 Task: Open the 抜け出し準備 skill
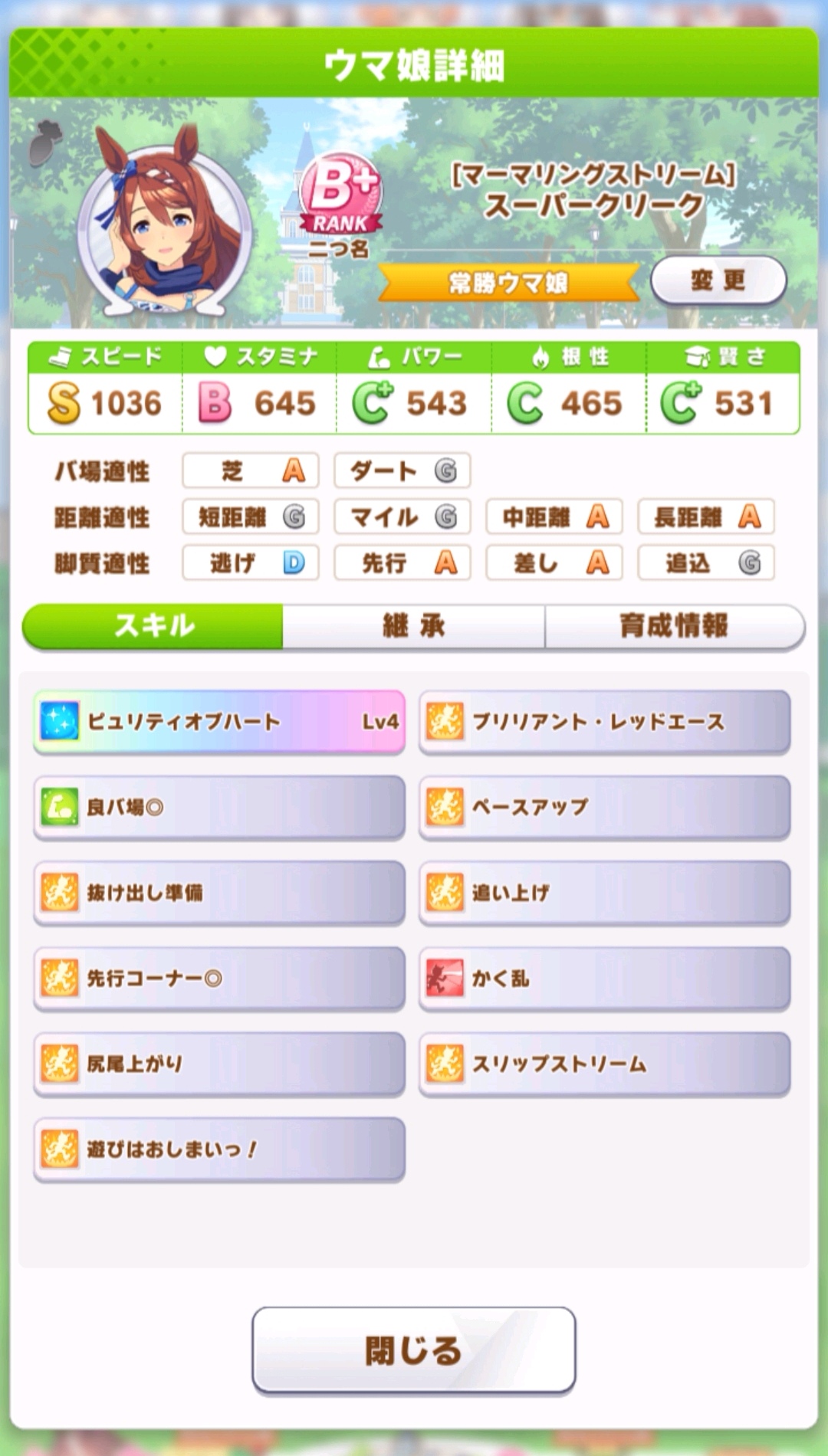click(219, 893)
